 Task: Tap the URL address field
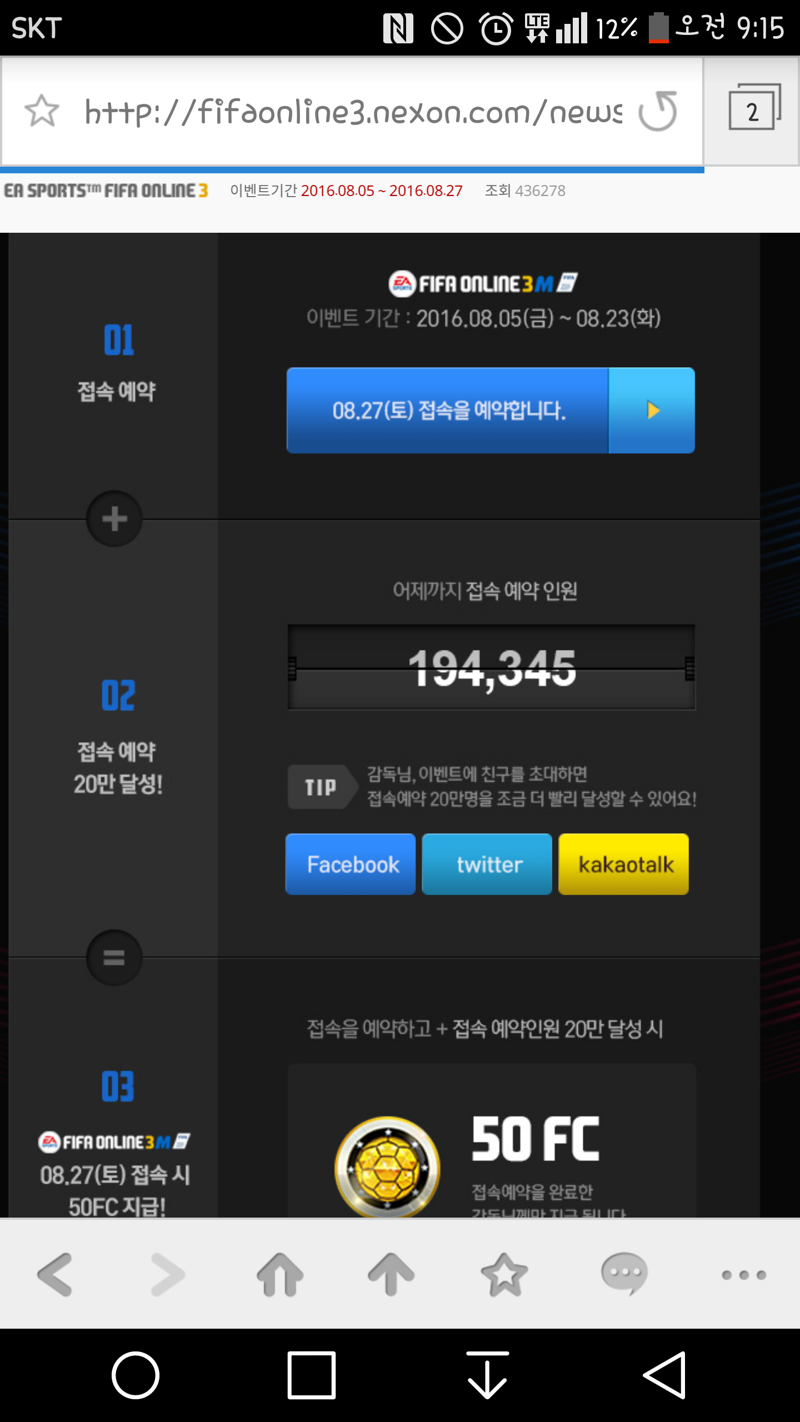click(352, 111)
